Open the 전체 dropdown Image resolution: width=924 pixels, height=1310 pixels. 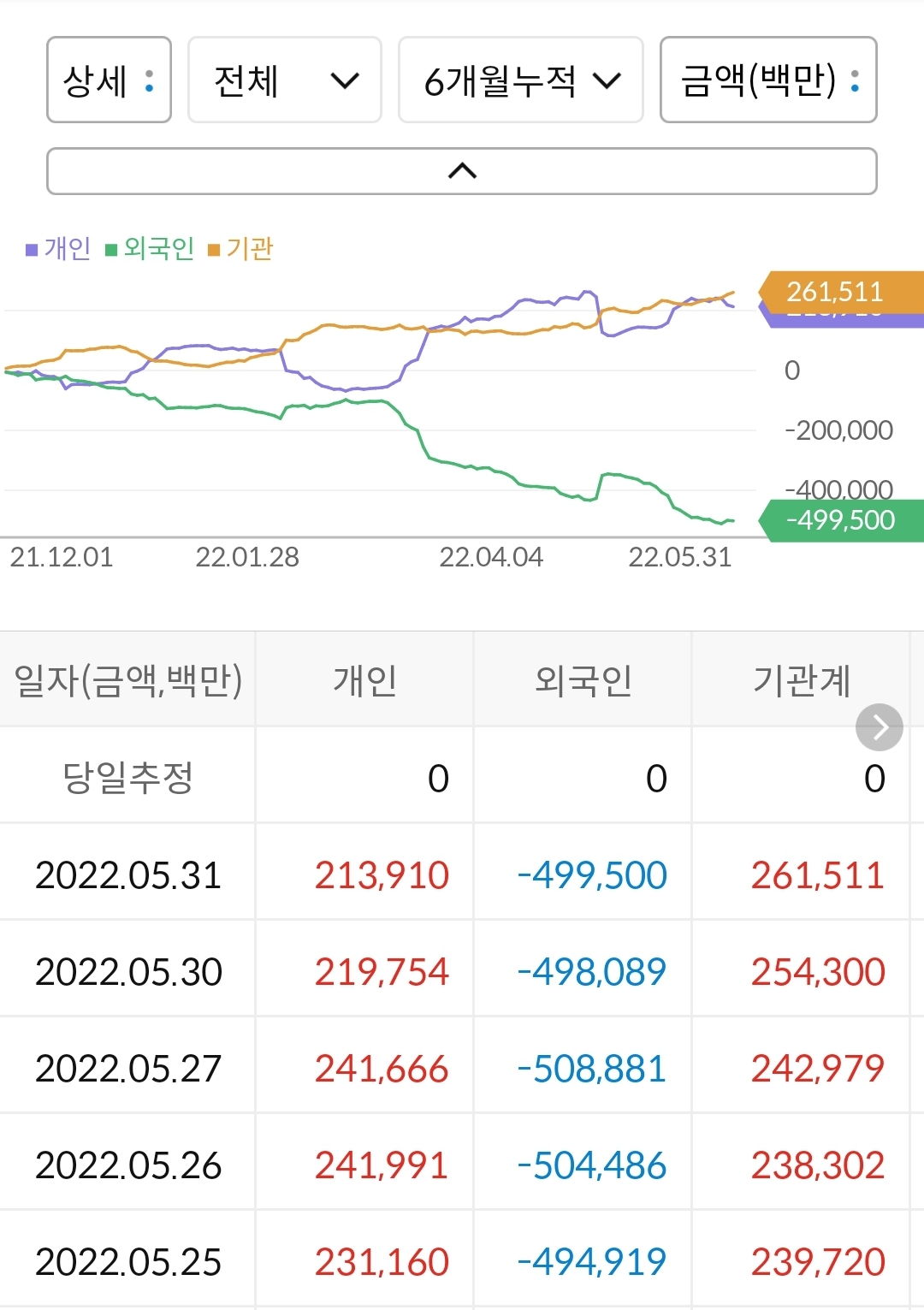click(284, 80)
